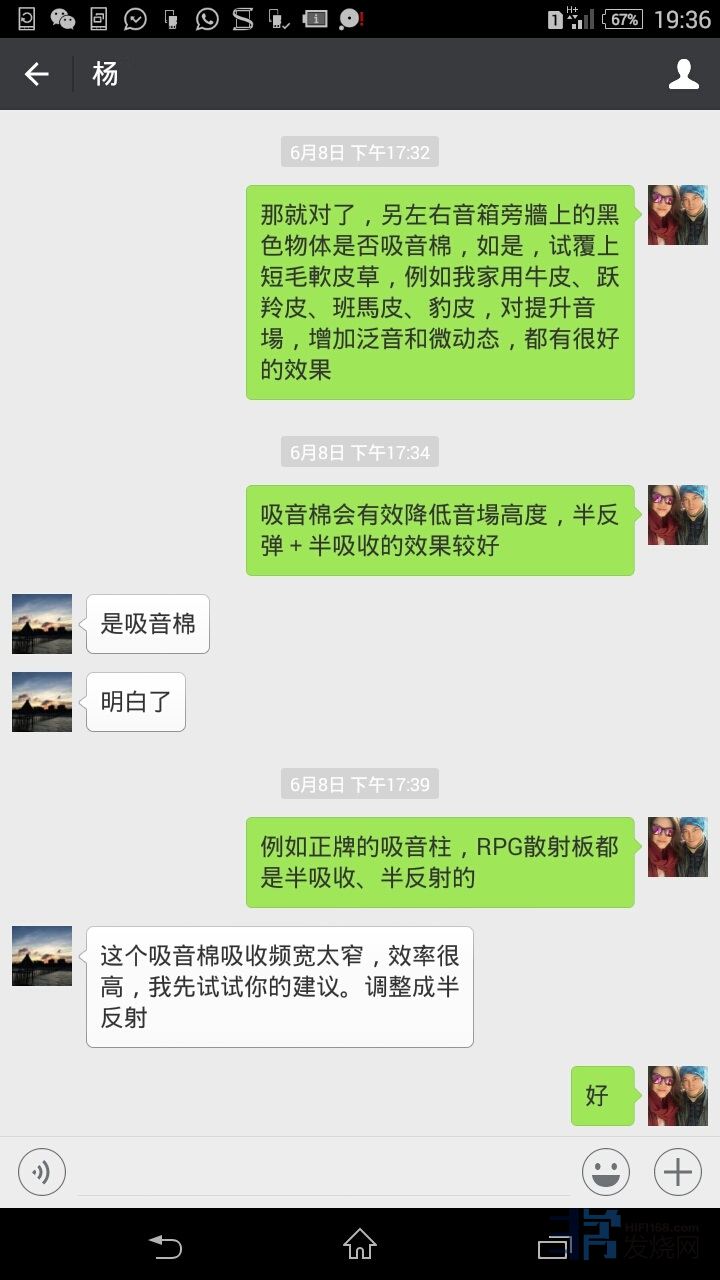Tap avatar beside the 好 reply
This screenshot has width=720, height=1280.
[x=677, y=1096]
